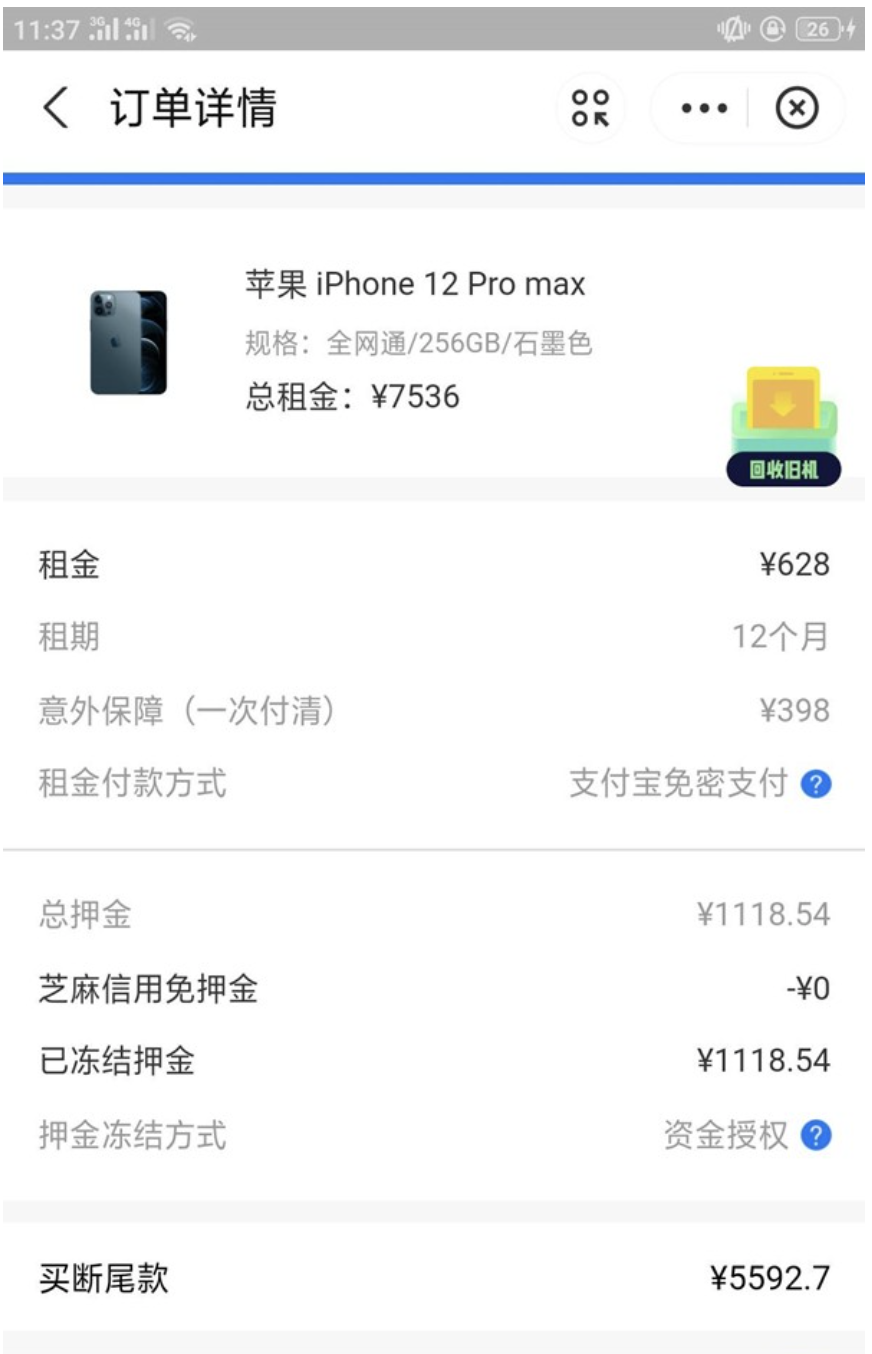Screen dimensions: 872x1354
Task: Open the three-dot more options menu
Action: 704,108
